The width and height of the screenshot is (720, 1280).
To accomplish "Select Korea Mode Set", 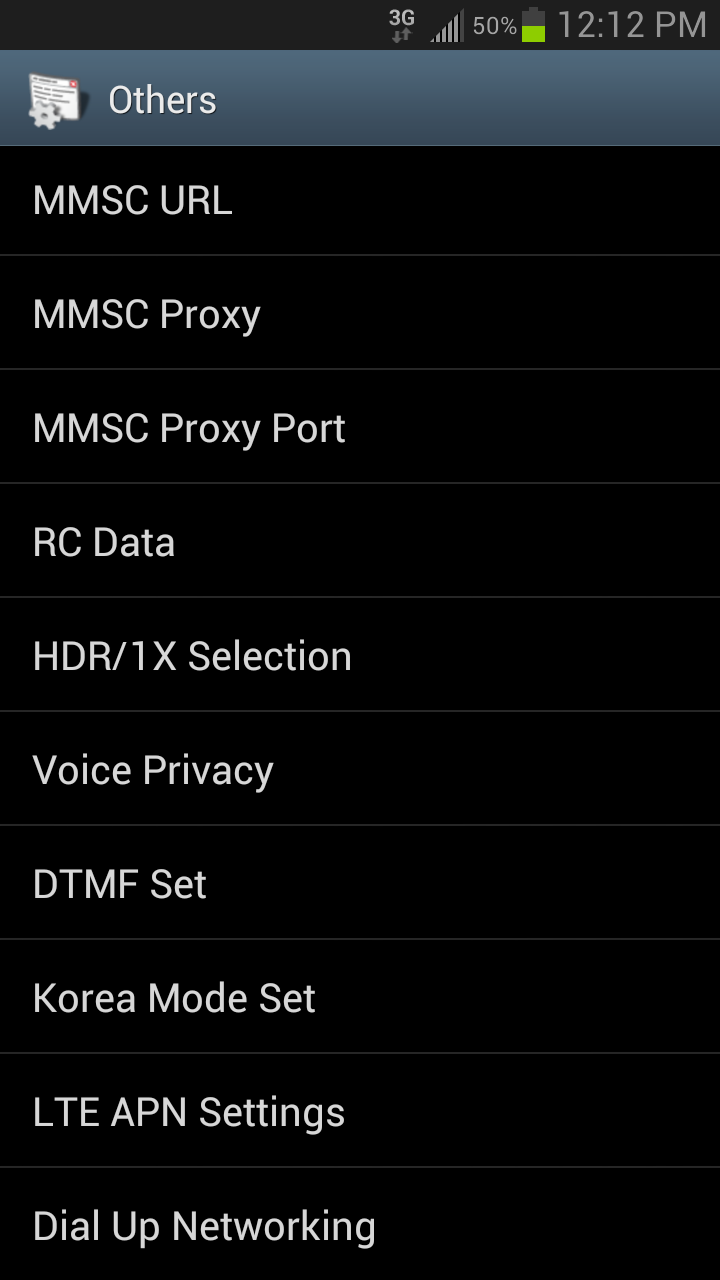I will click(360, 999).
